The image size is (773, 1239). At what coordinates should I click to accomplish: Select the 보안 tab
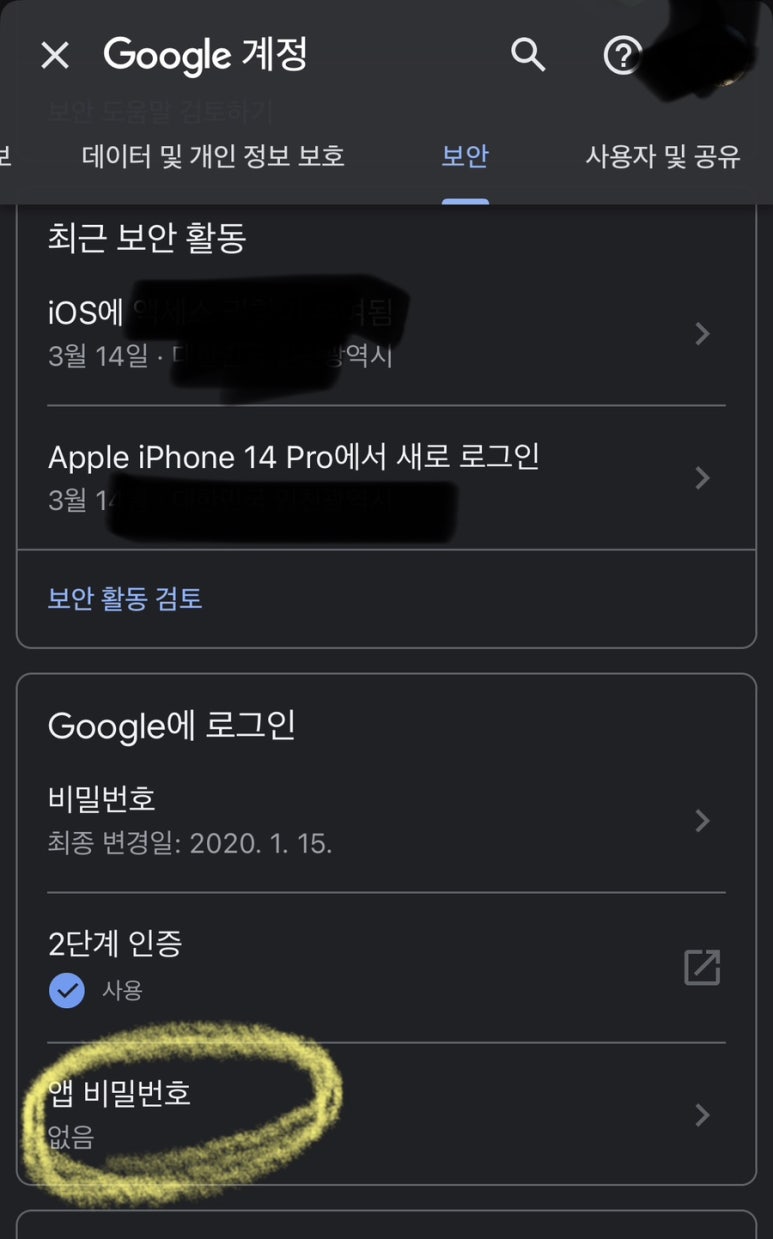pyautogui.click(x=465, y=157)
